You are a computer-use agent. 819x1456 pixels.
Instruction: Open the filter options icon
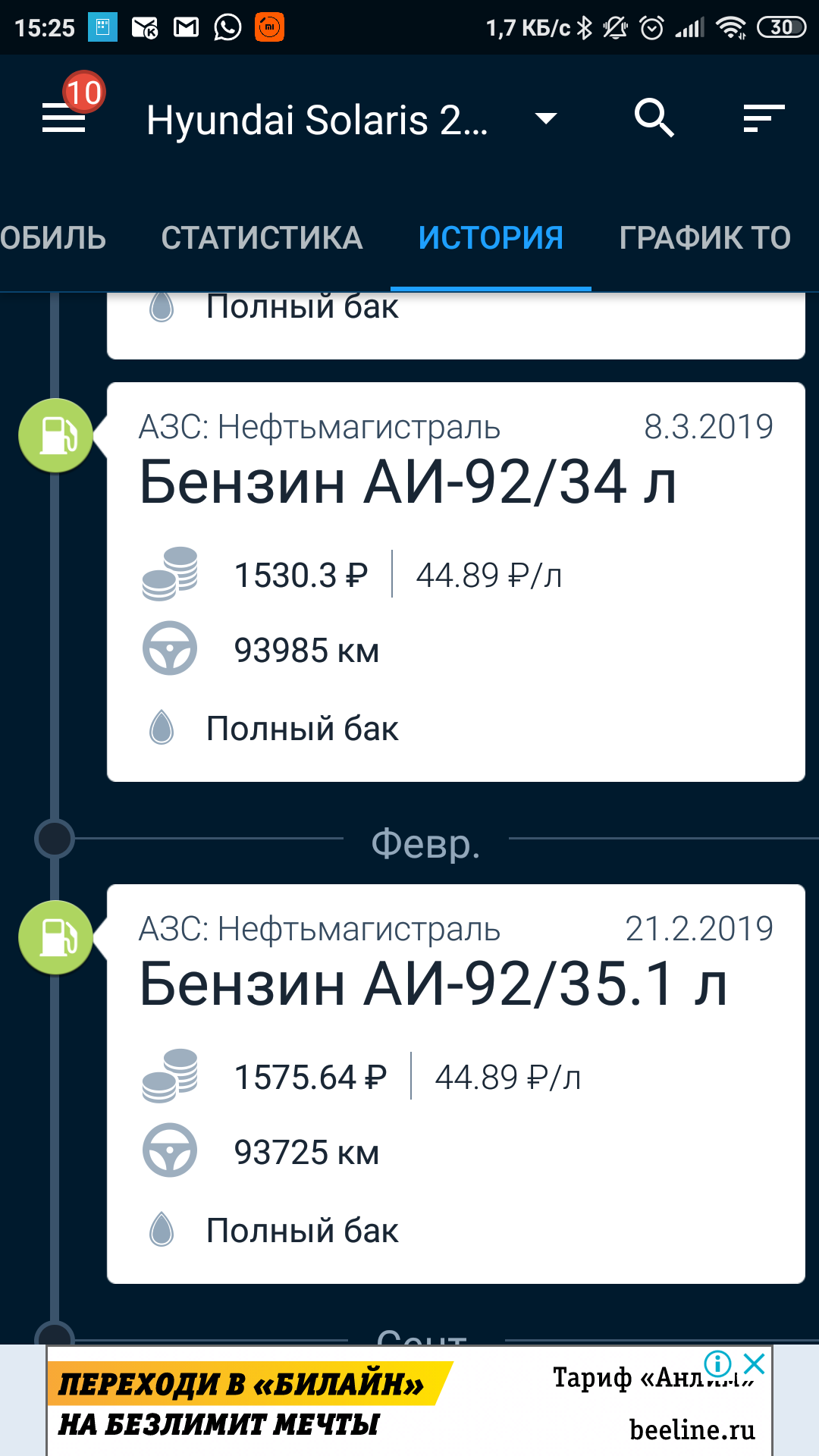[x=764, y=118]
